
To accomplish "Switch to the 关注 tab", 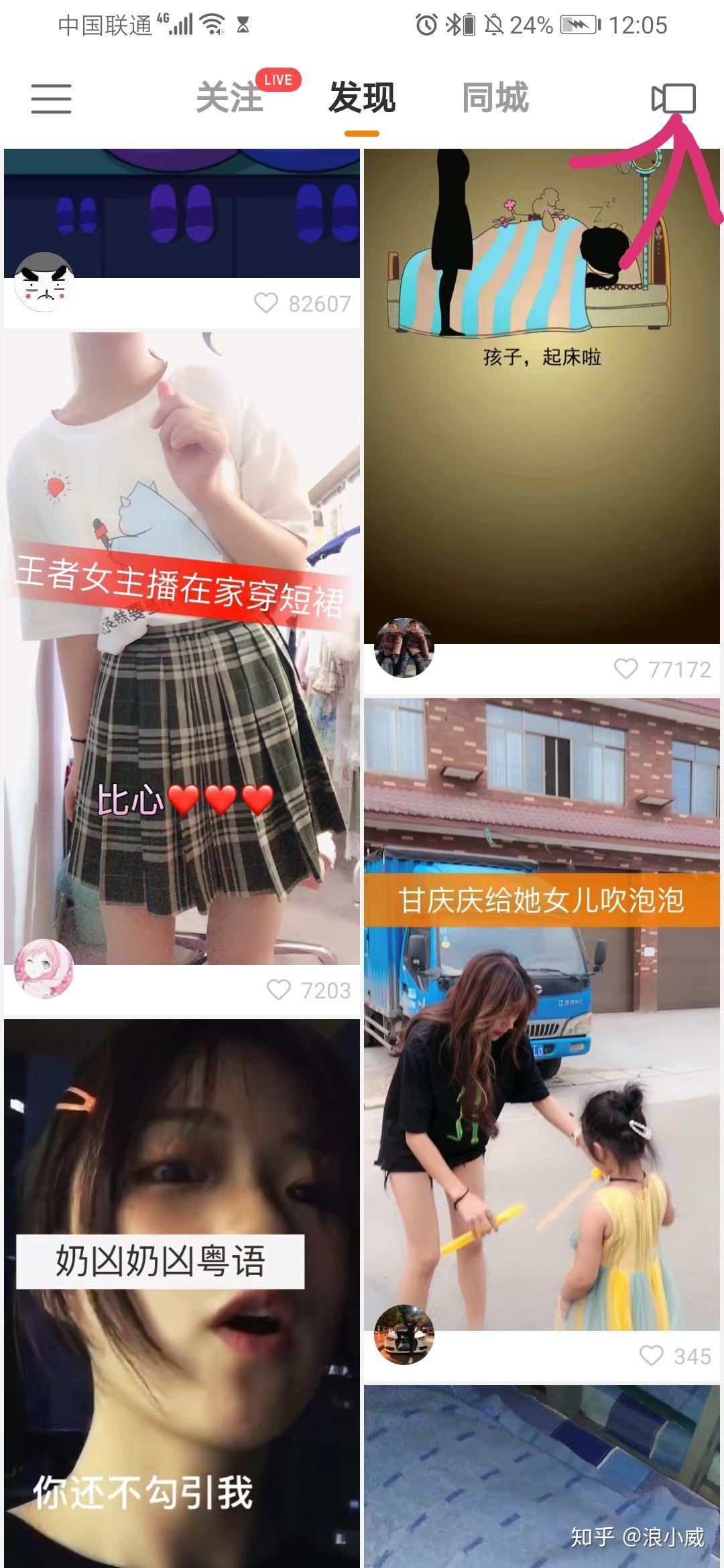I will tap(229, 98).
